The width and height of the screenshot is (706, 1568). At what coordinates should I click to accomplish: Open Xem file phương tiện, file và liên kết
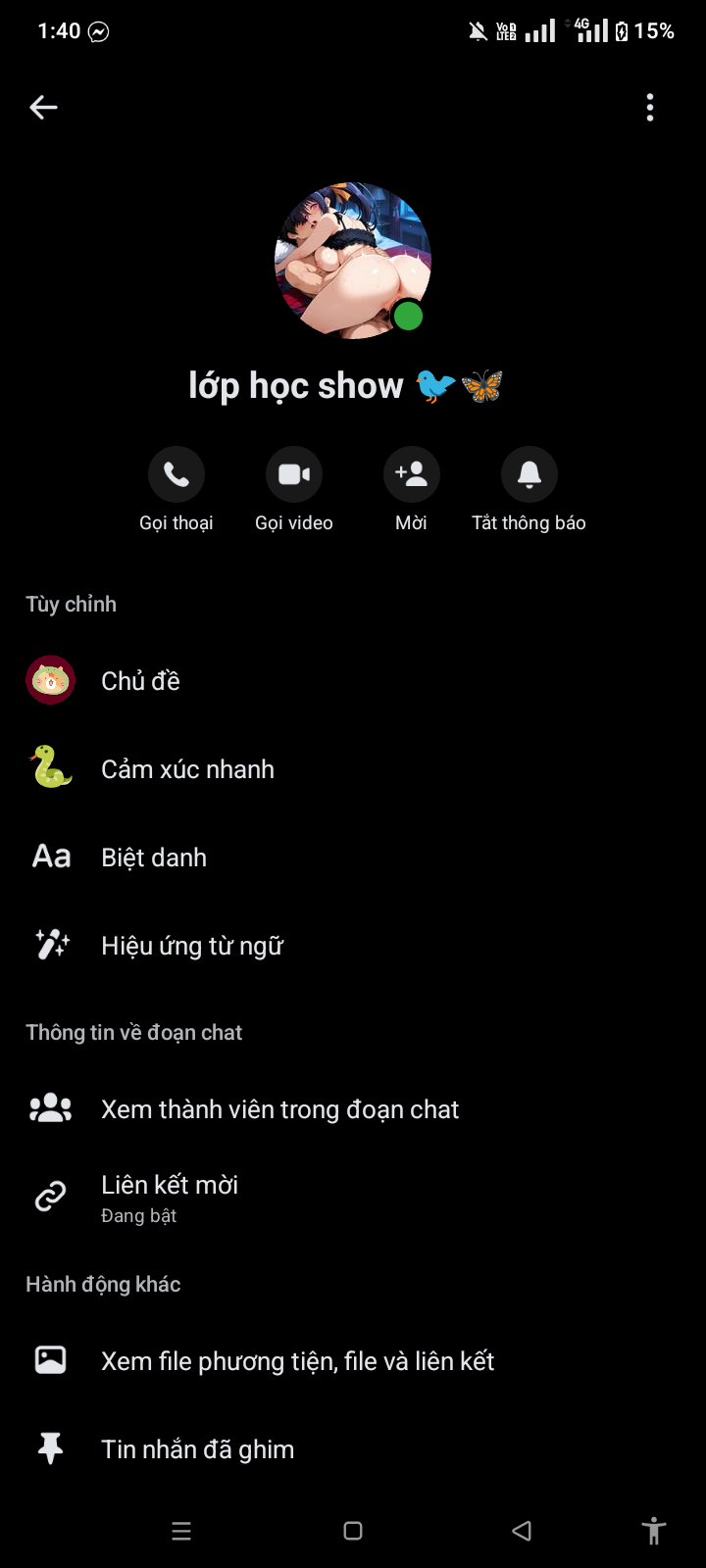click(x=297, y=1361)
